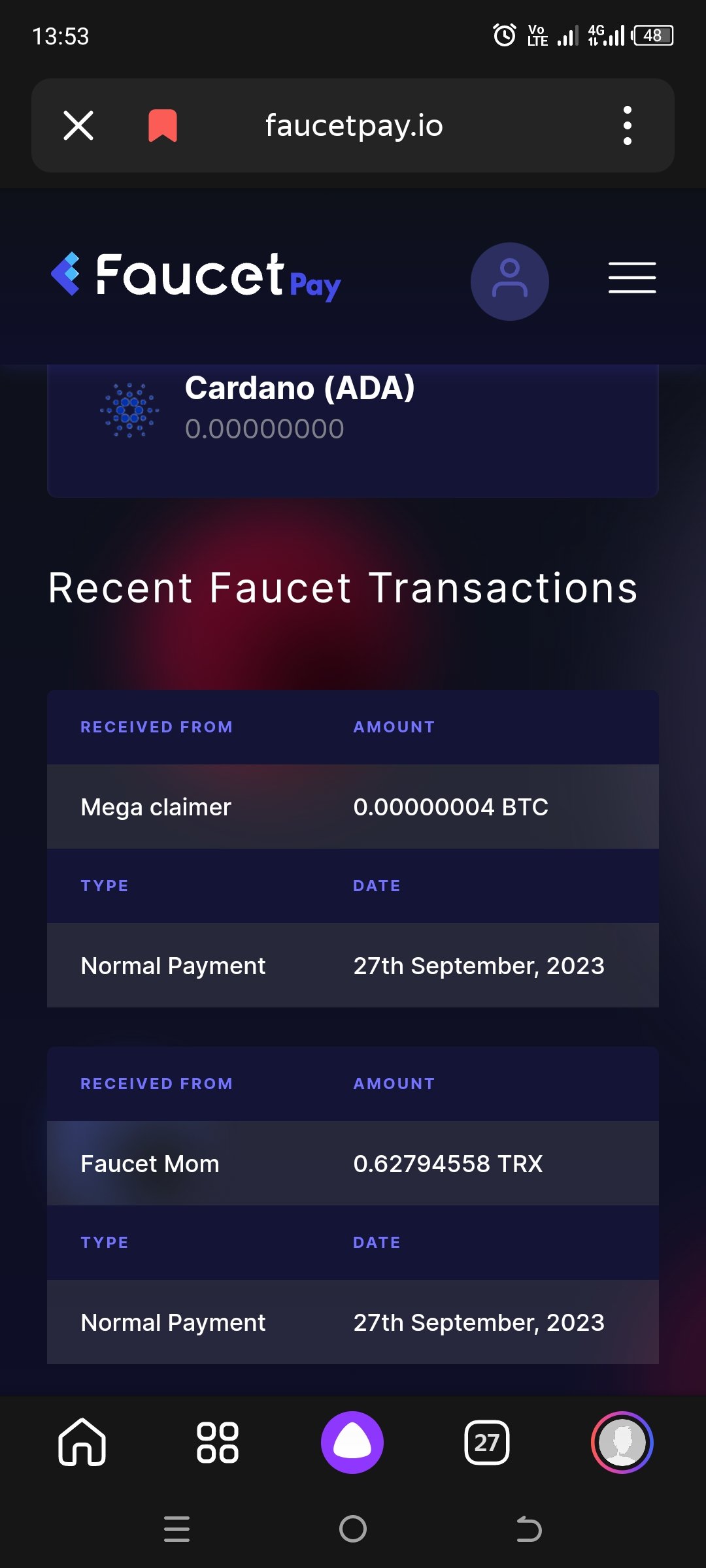Close the current browser page
Viewport: 706px width, 1568px height.
pos(78,125)
